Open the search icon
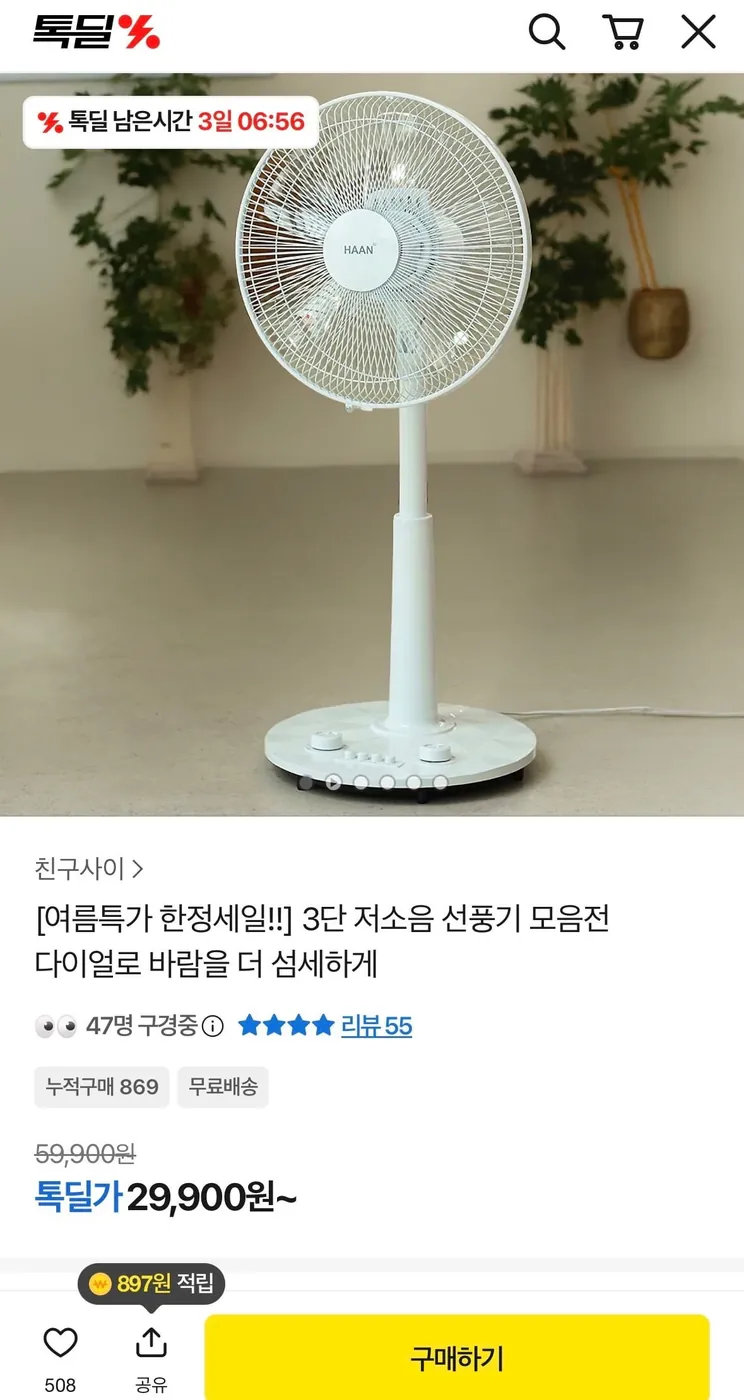Image resolution: width=744 pixels, height=1400 pixels. coord(546,33)
